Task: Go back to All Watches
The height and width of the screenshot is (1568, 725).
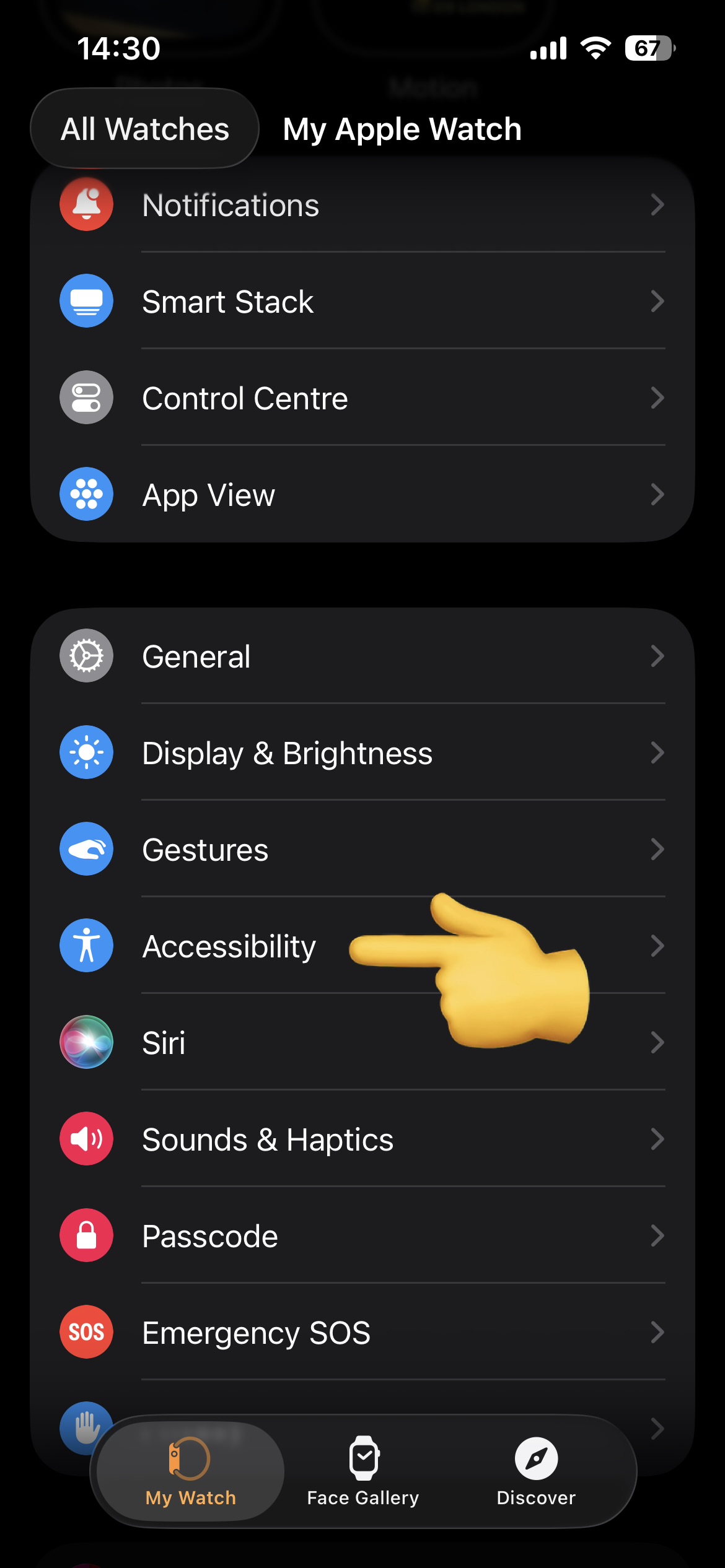Action: [145, 129]
